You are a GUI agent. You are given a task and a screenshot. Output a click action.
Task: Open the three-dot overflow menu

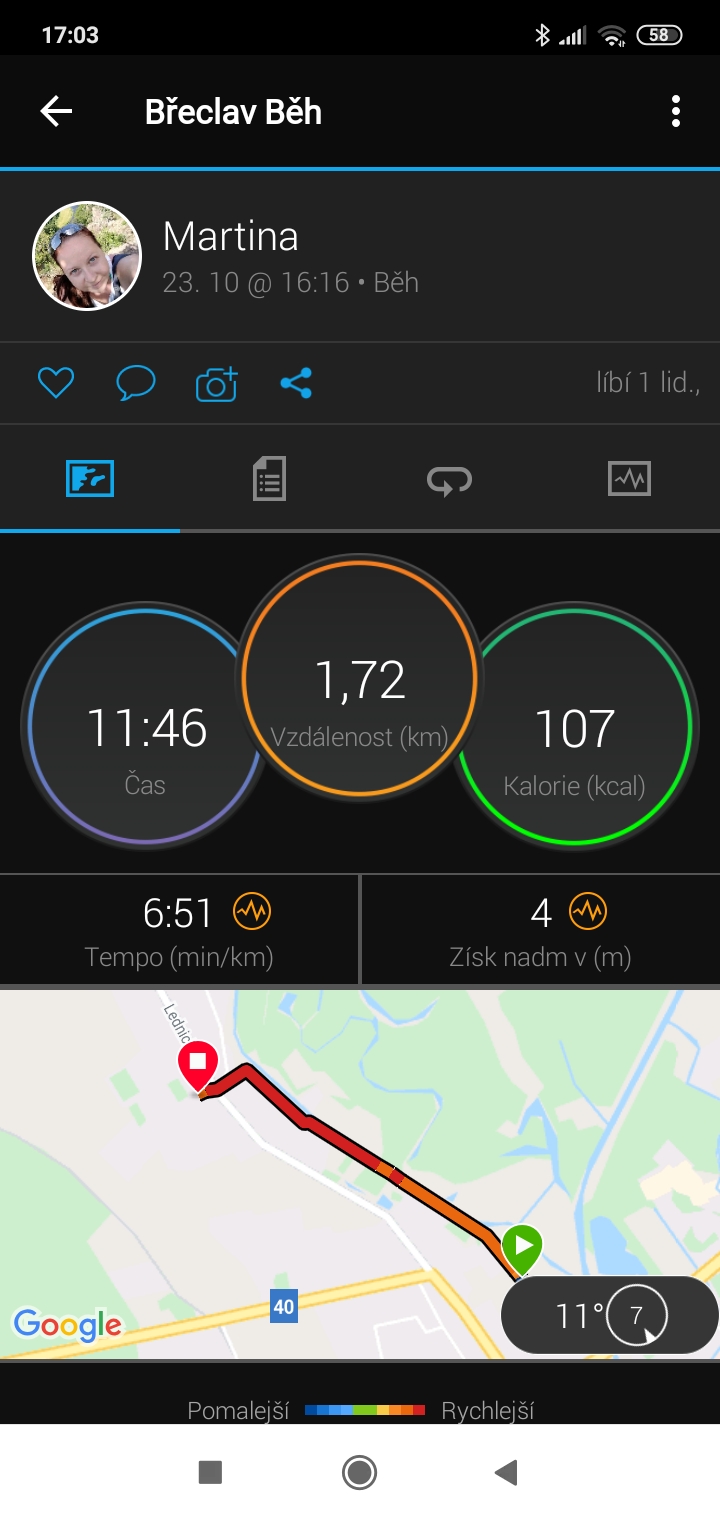(x=676, y=111)
